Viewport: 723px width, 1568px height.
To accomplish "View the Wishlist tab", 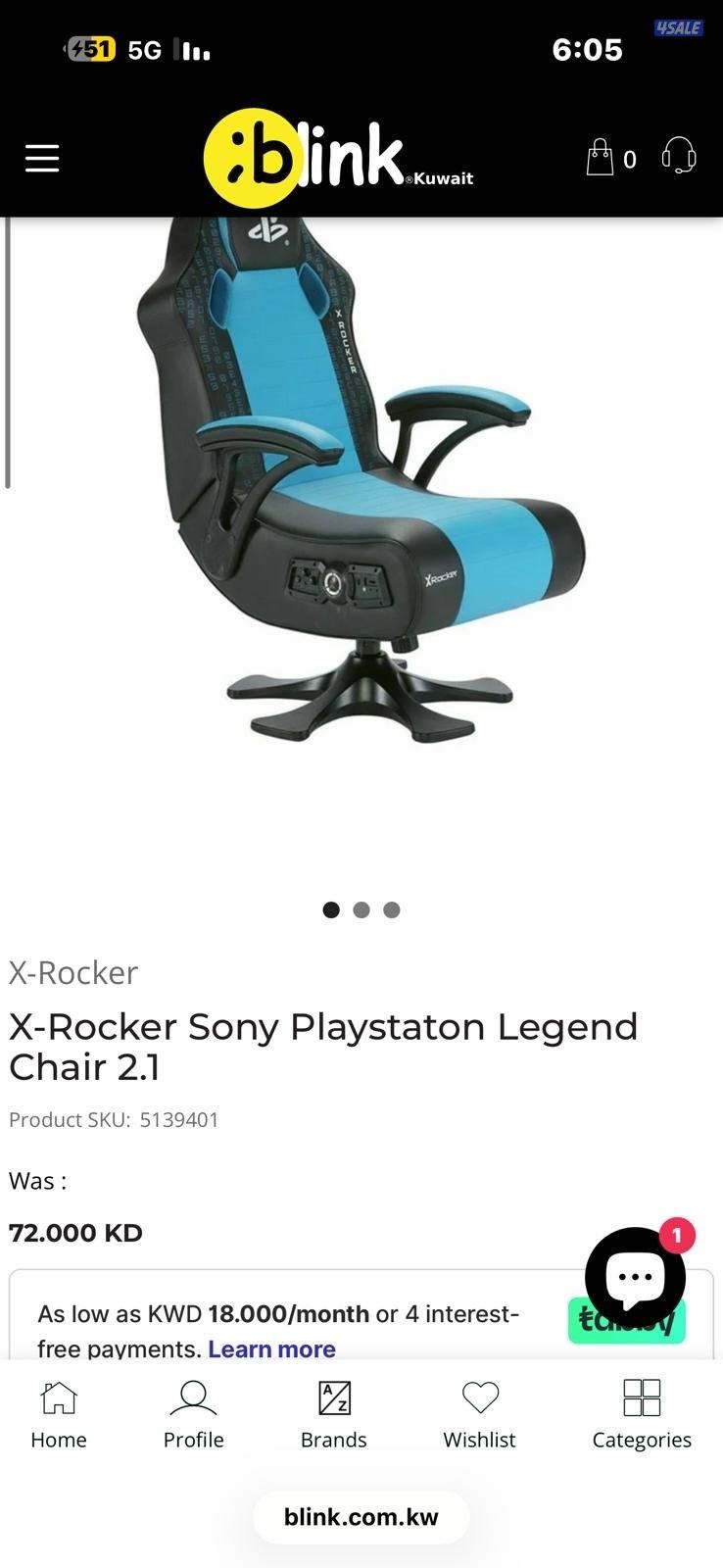I will point(479,1414).
